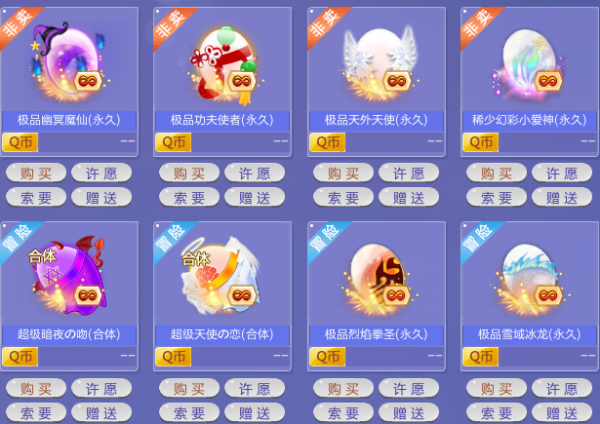Image resolution: width=600 pixels, height=424 pixels.
Task: Tap 赠送 under 超级暗夜の吻(合体)
Action: point(102,411)
